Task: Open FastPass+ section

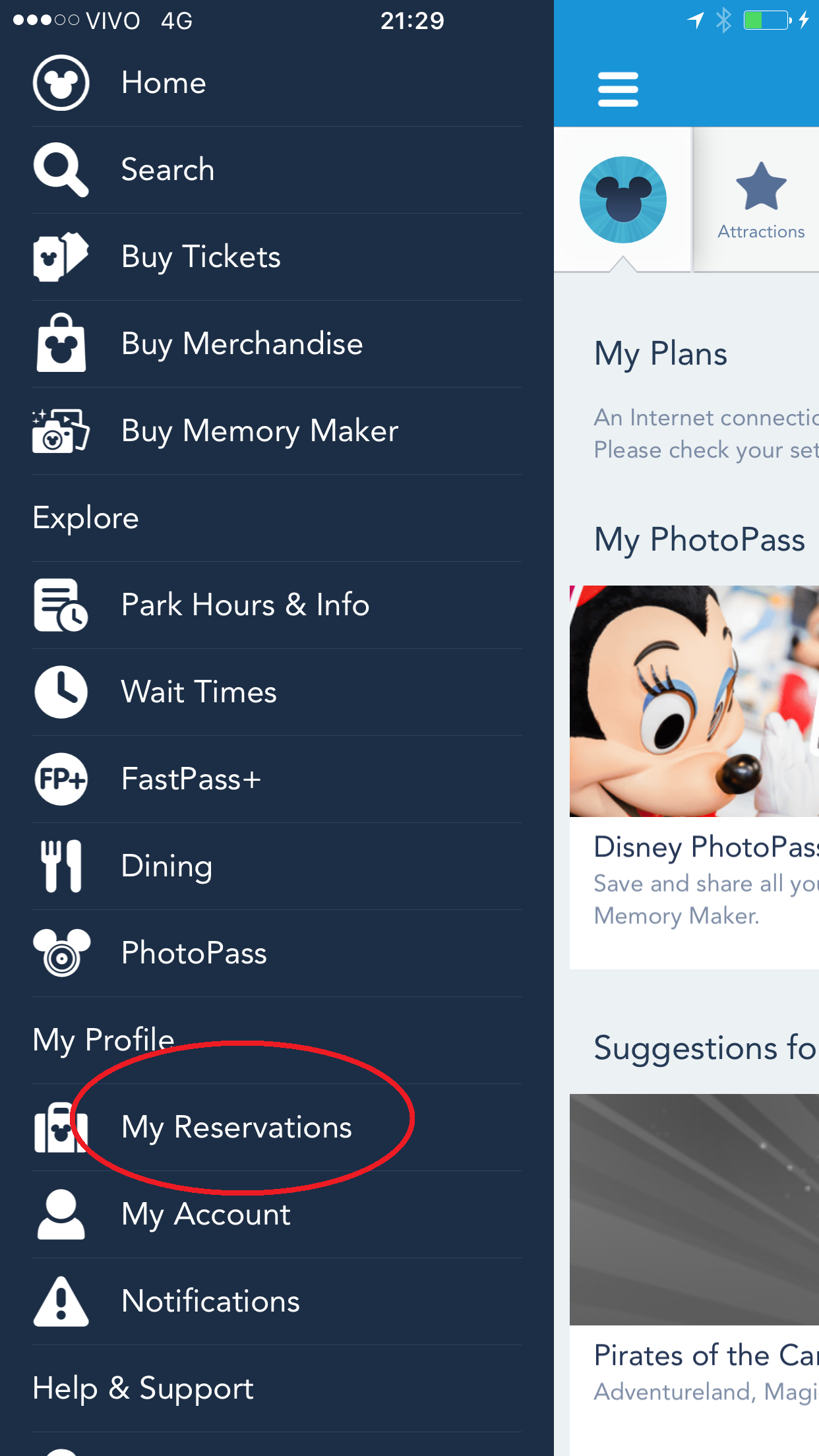Action: click(191, 779)
